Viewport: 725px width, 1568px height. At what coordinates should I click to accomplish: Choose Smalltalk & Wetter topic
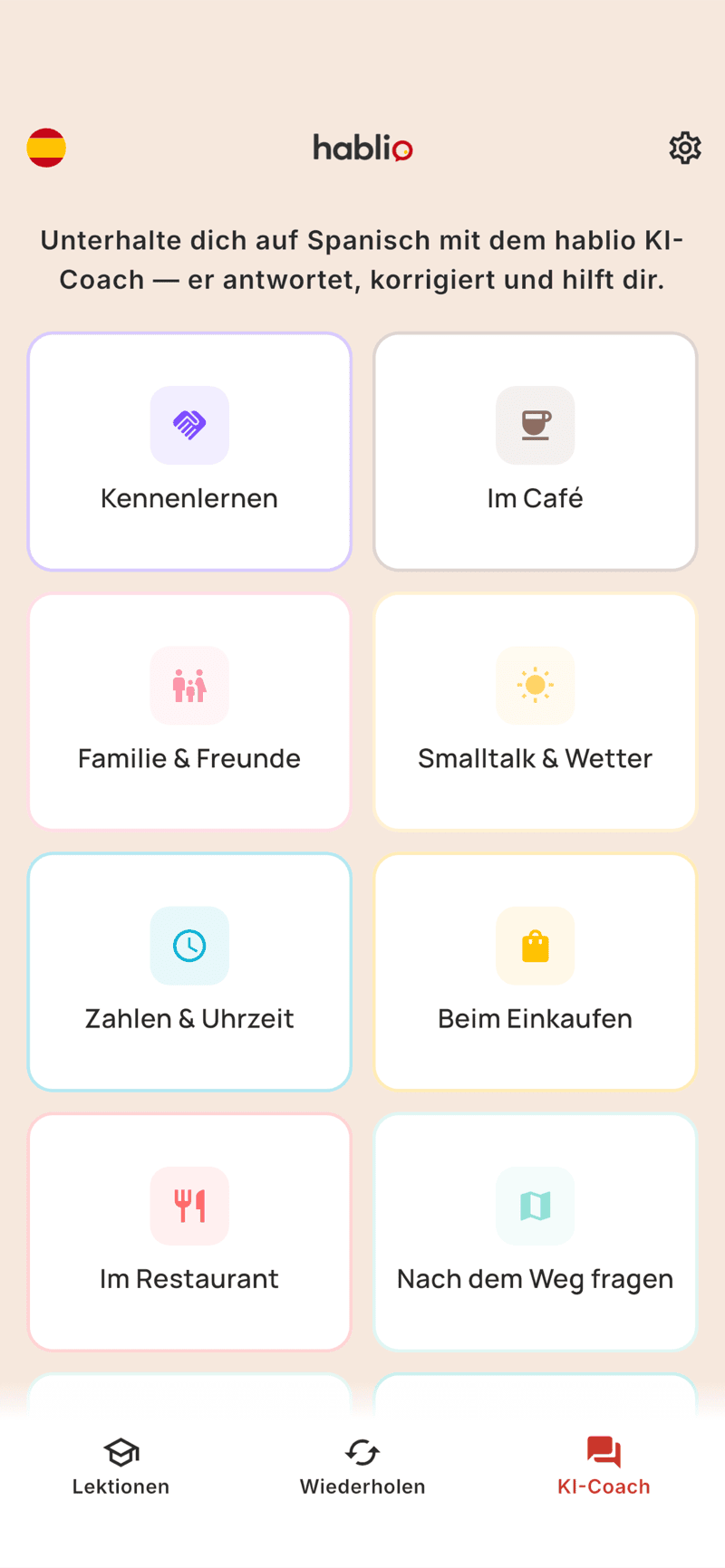click(x=535, y=712)
